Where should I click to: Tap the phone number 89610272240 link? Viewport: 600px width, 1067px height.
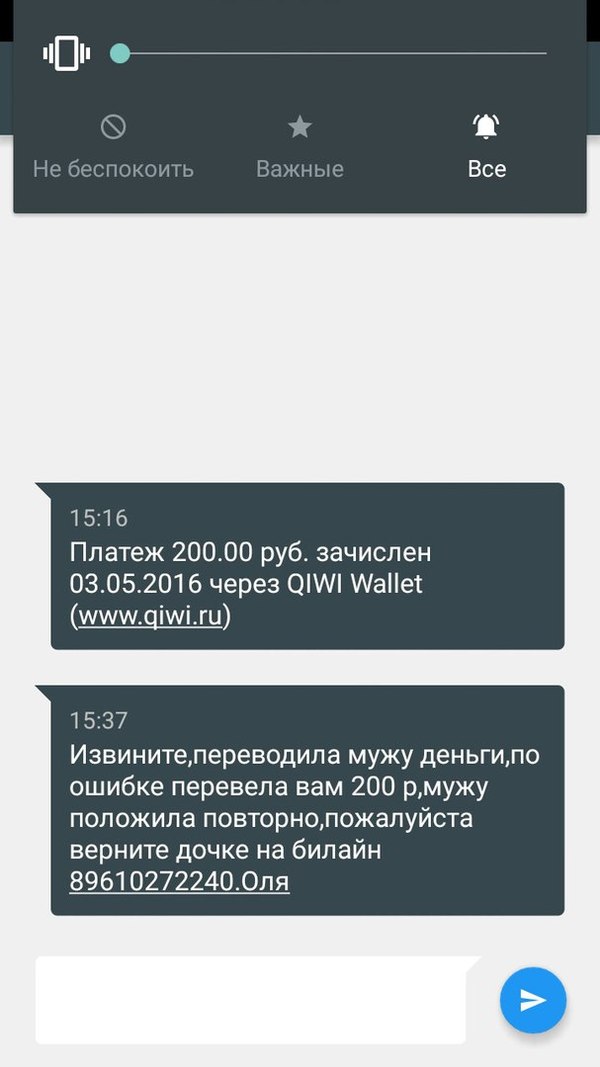coord(157,882)
